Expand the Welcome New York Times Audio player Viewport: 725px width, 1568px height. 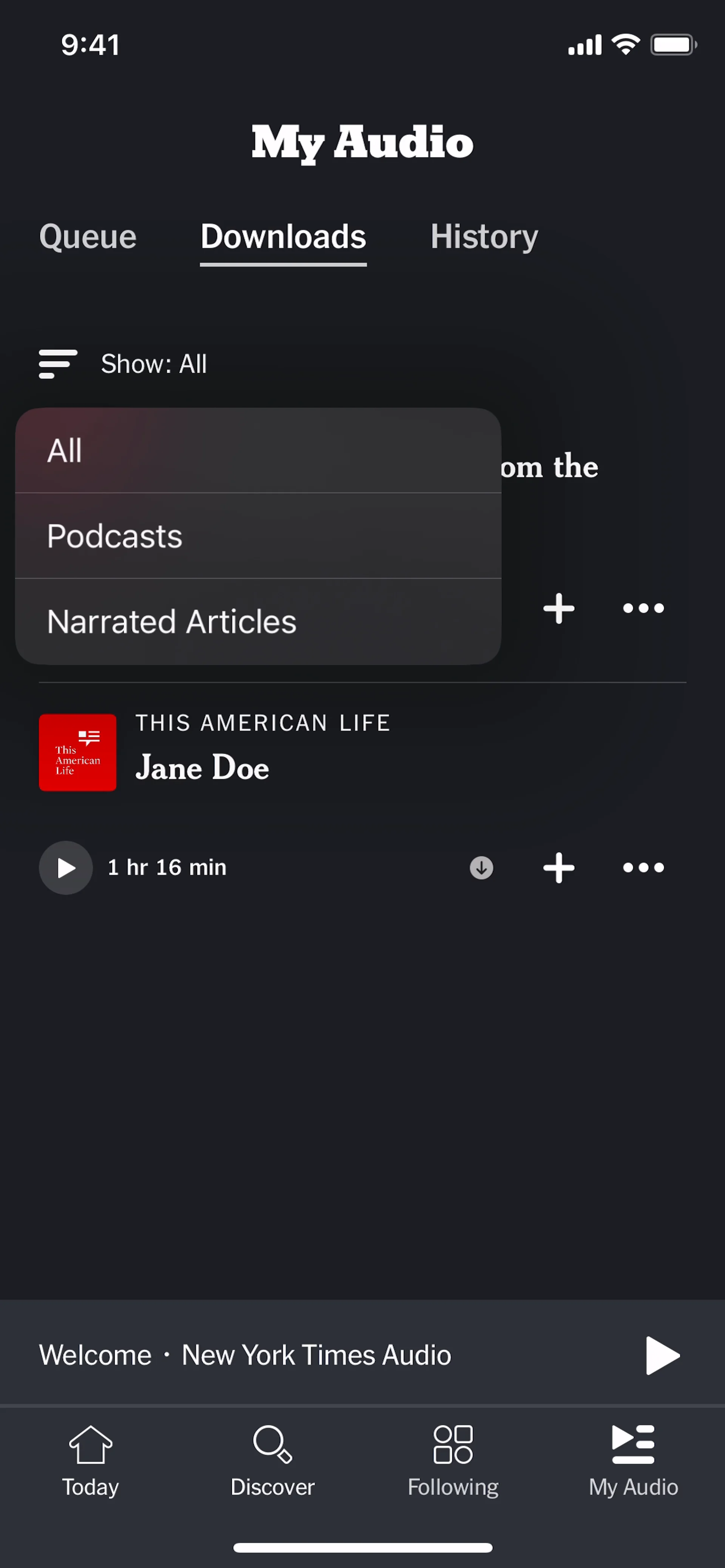245,1355
